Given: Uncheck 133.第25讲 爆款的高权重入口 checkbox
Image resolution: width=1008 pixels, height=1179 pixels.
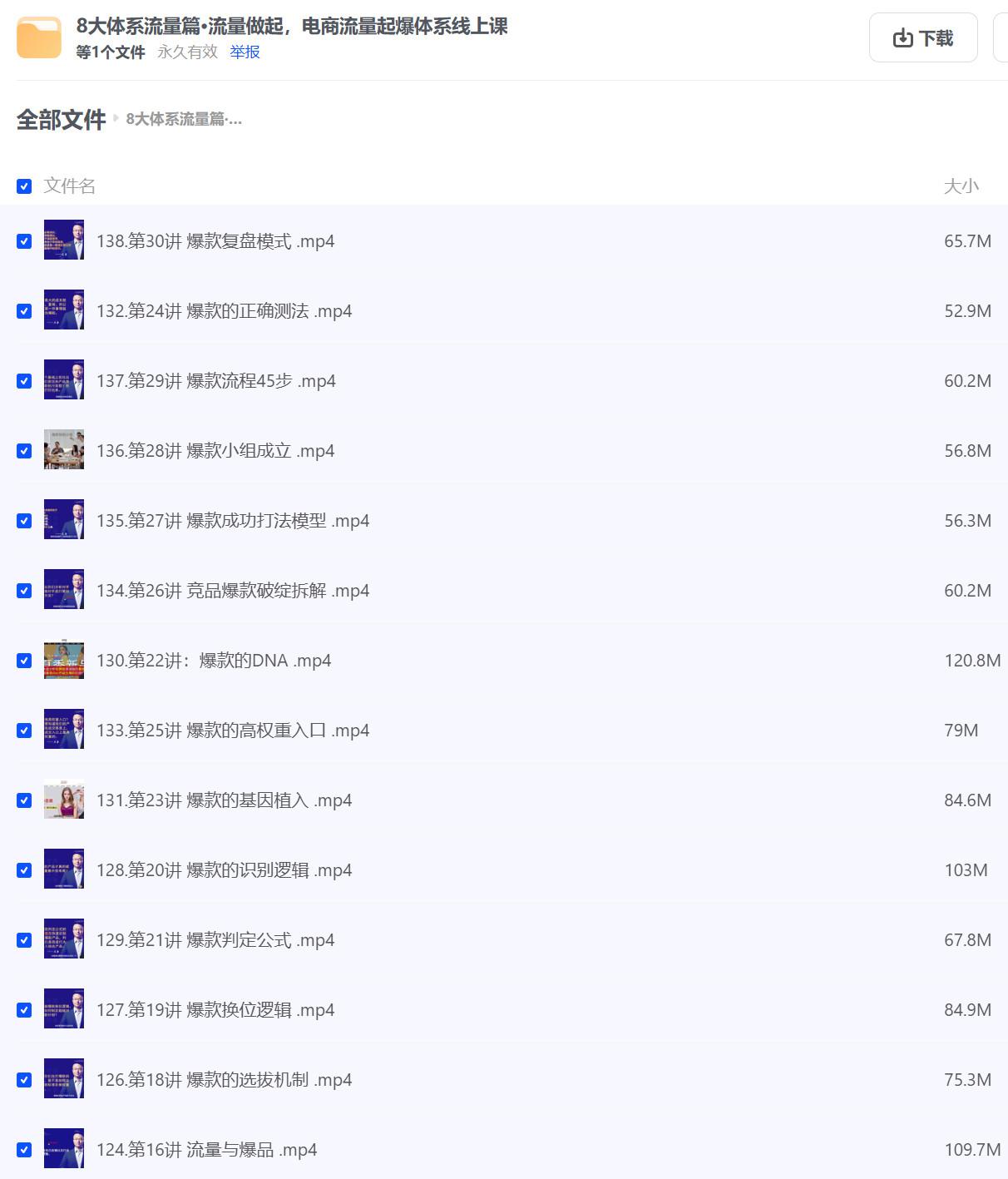Looking at the screenshot, I should tap(24, 731).
